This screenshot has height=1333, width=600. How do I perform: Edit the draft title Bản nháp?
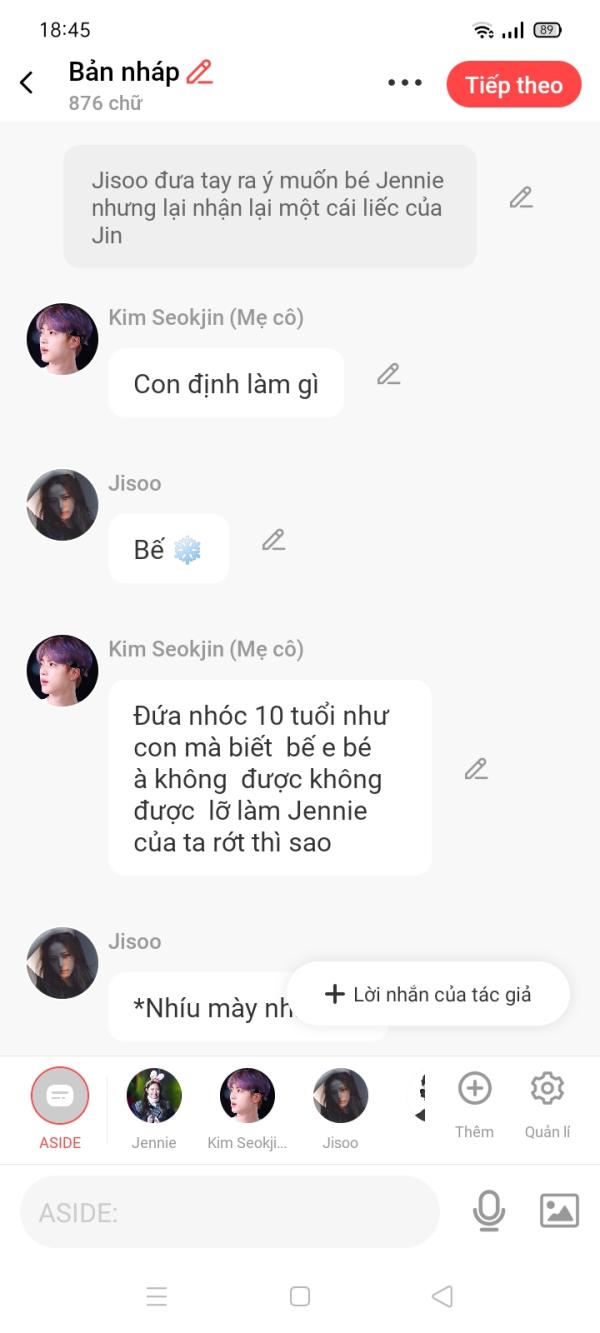(200, 72)
